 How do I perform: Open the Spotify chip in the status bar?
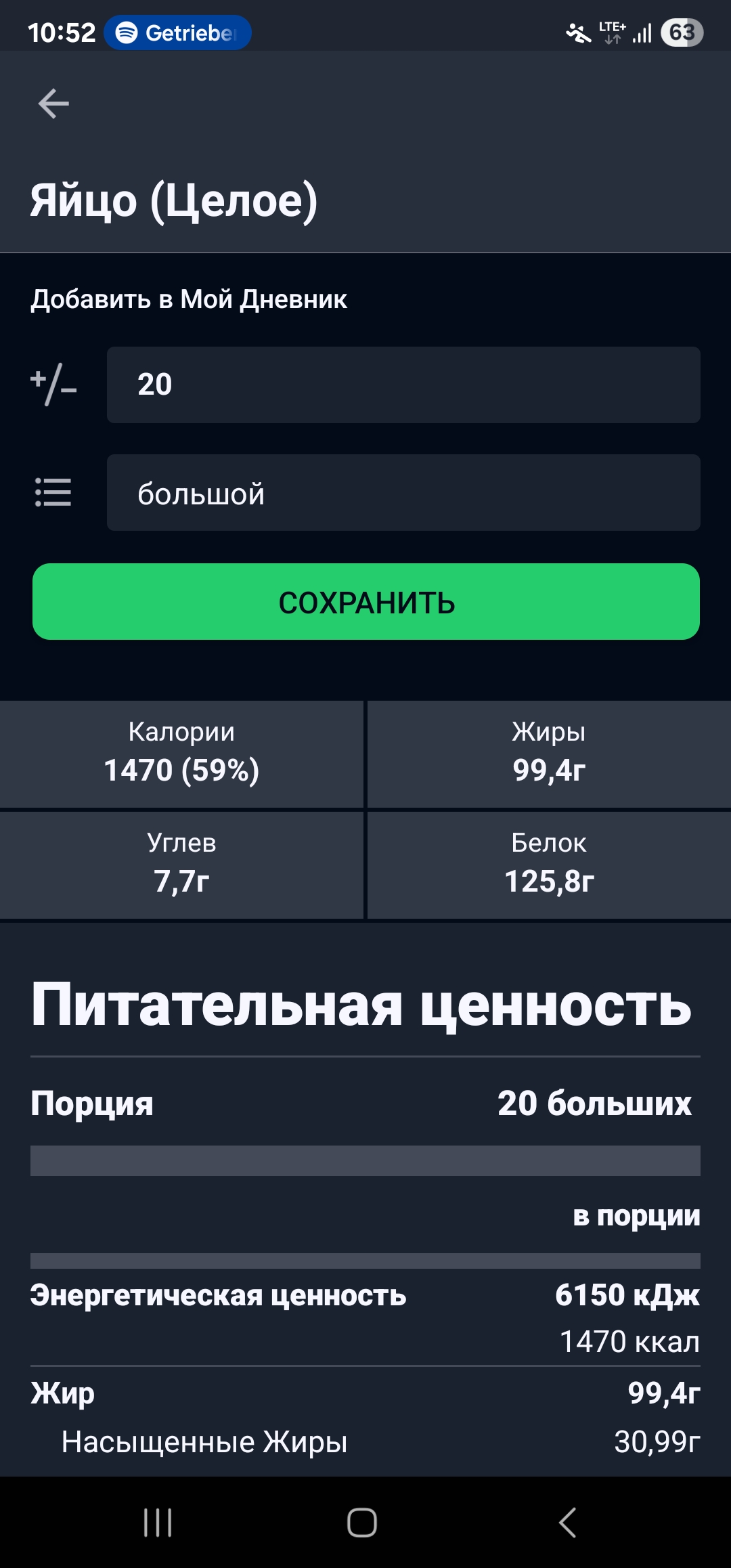177,32
